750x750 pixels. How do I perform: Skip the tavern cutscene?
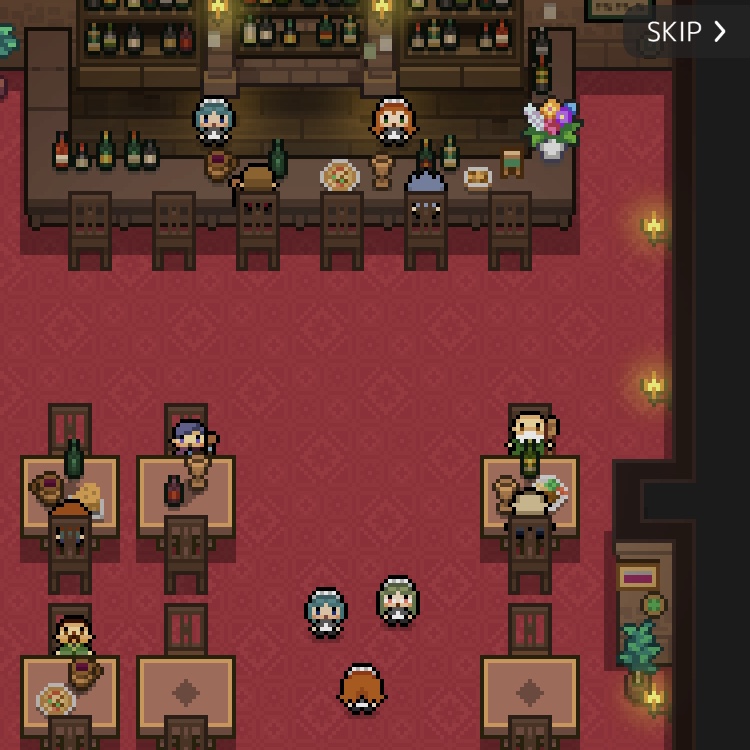tap(686, 32)
